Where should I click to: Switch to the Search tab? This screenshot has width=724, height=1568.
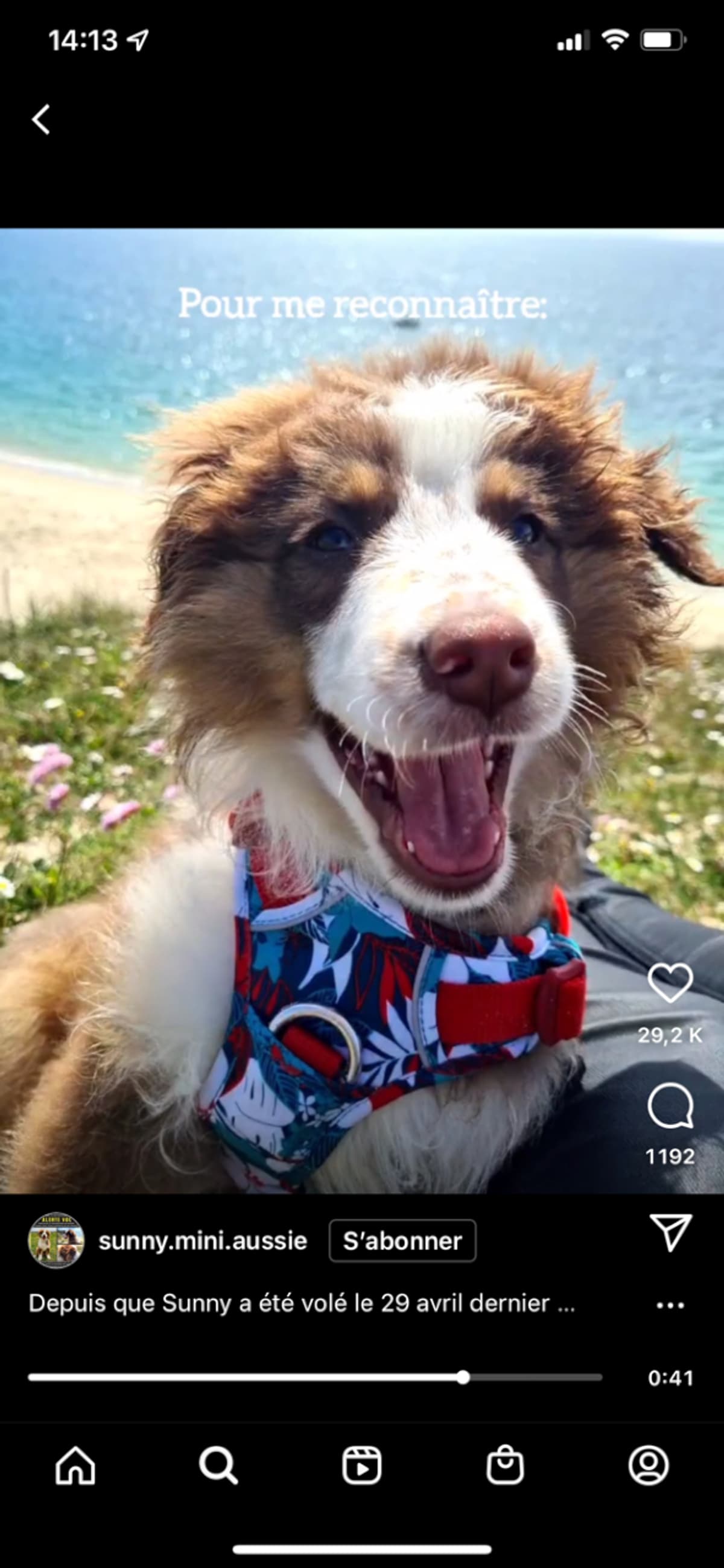pos(218,1465)
